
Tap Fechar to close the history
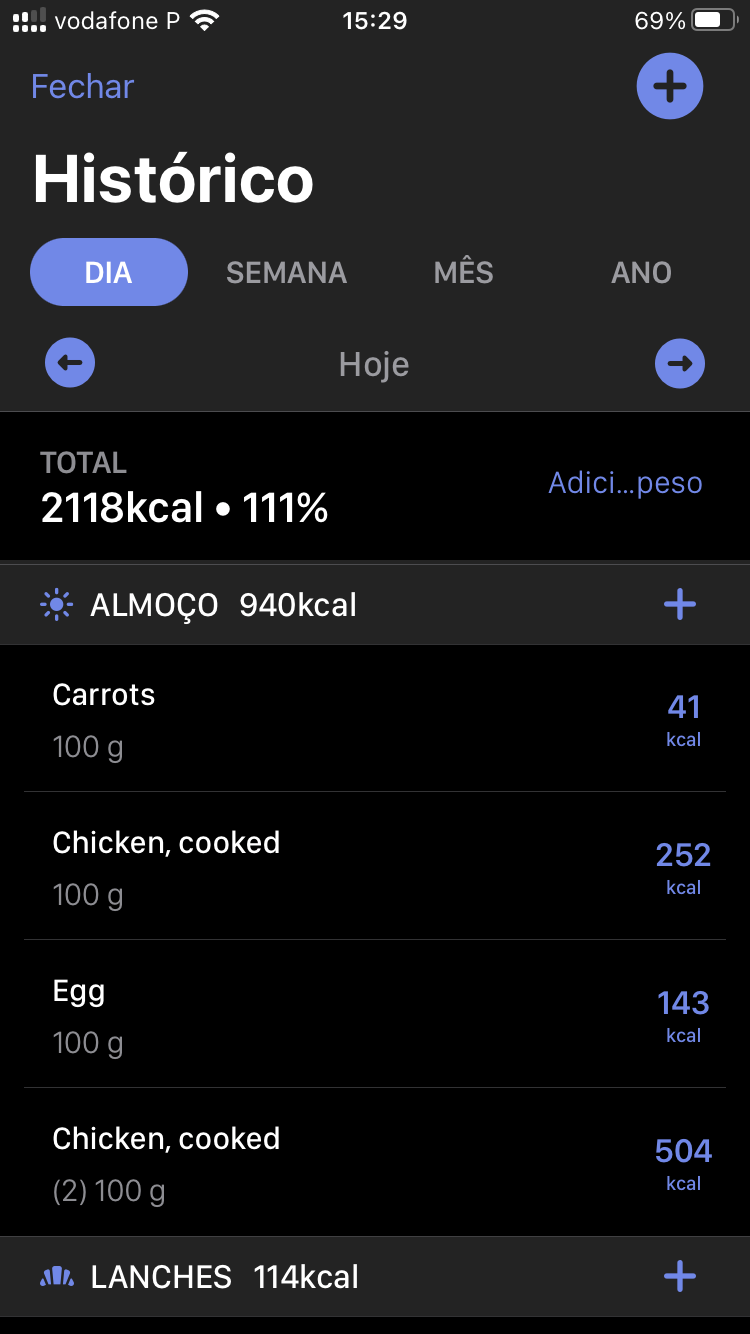82,87
